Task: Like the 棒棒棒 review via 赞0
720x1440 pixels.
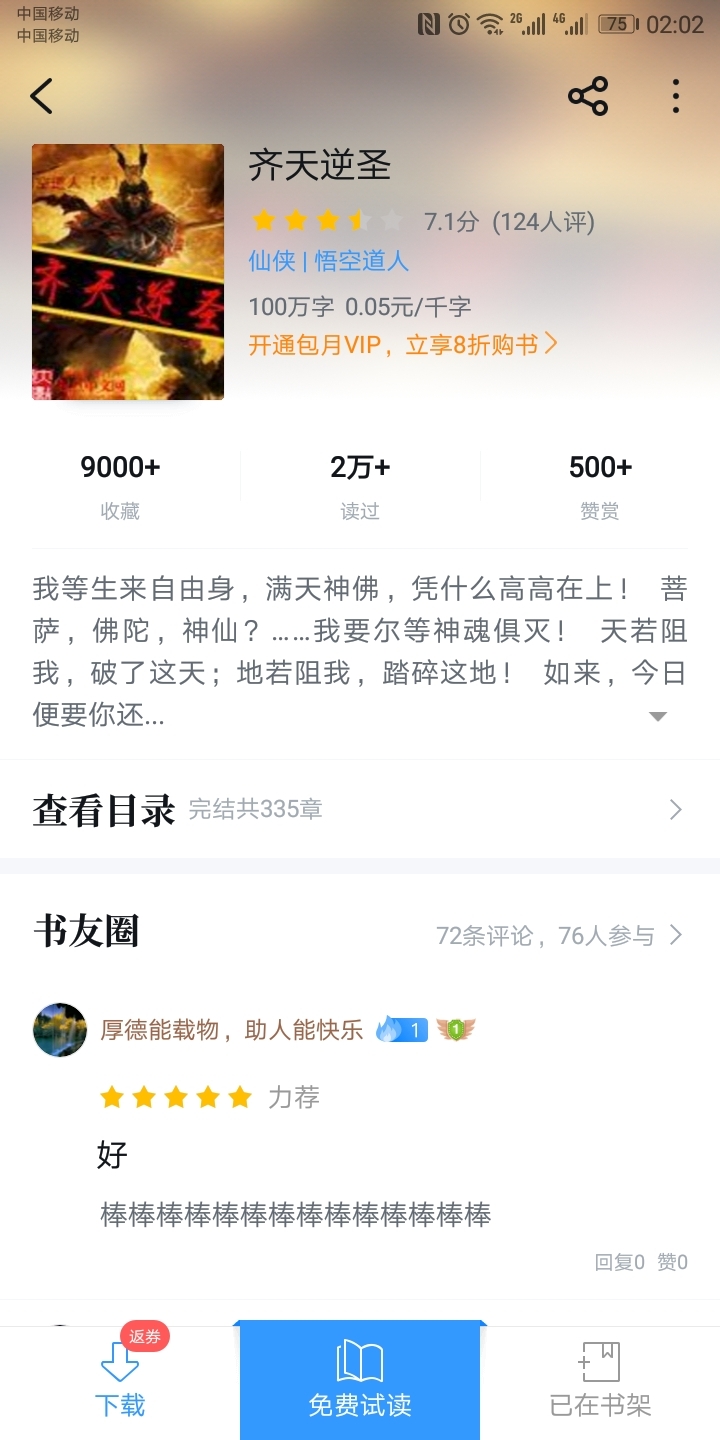Action: [672, 1262]
